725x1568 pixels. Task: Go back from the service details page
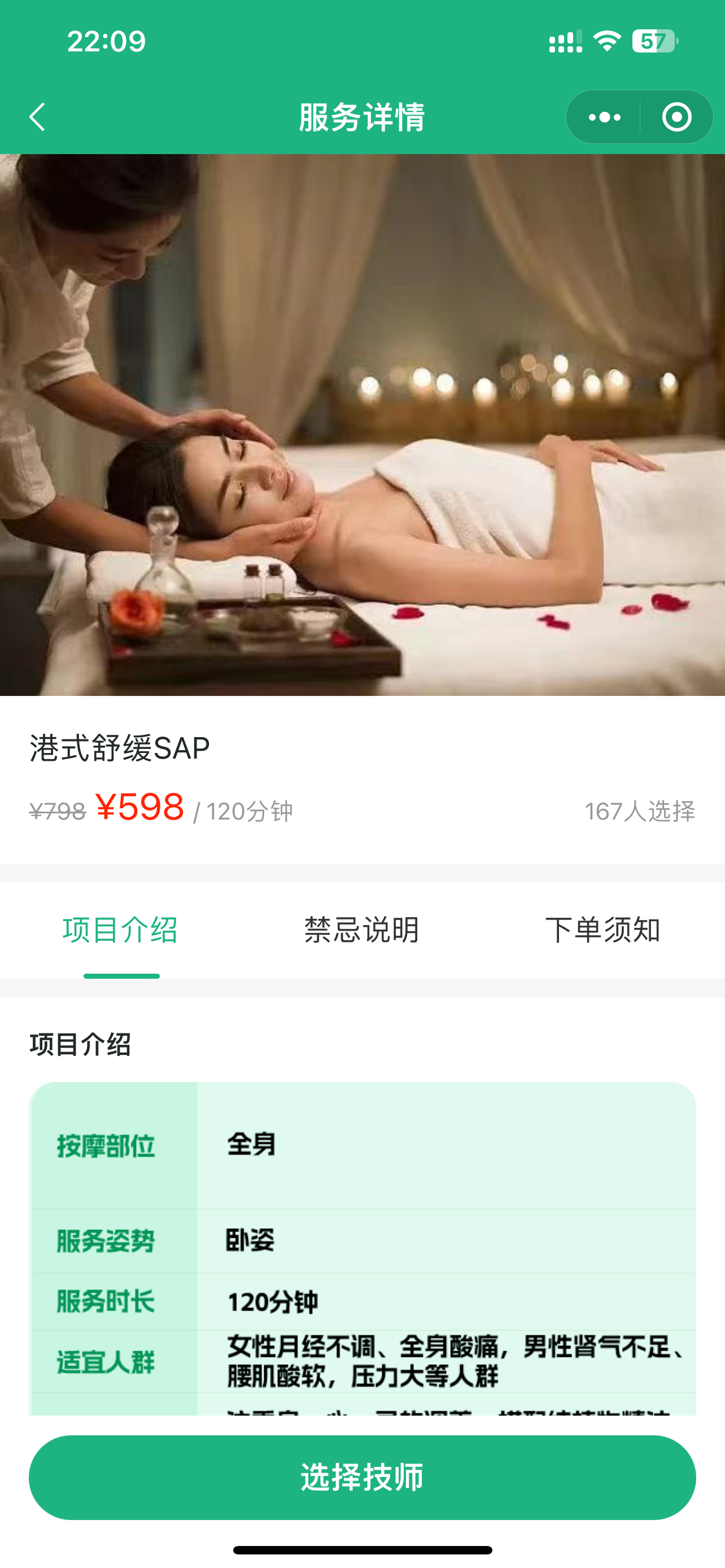pos(38,117)
